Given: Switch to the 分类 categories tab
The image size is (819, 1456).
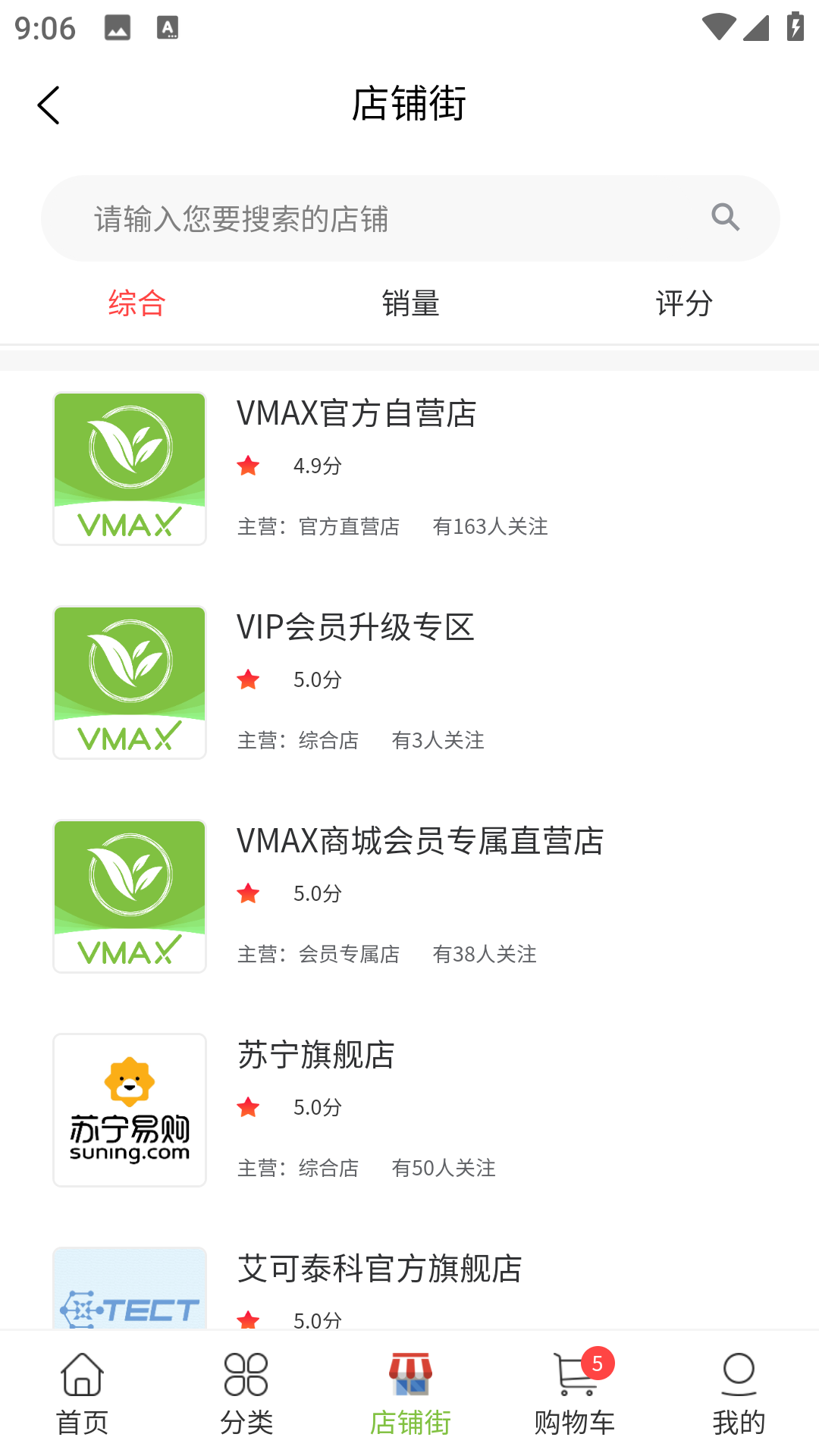Looking at the screenshot, I should click(x=246, y=1394).
